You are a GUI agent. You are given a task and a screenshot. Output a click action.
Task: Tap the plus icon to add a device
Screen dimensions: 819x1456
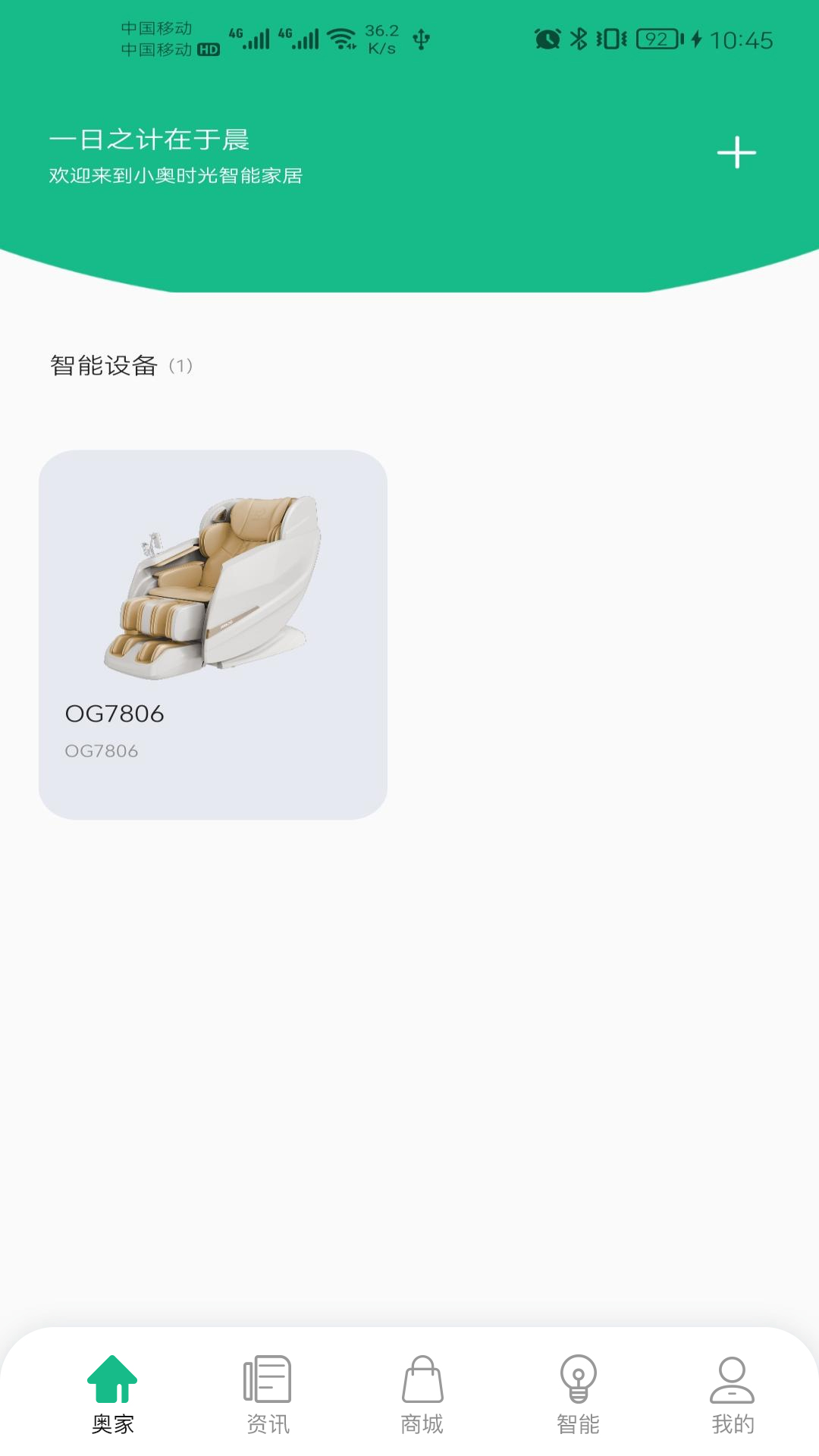736,152
